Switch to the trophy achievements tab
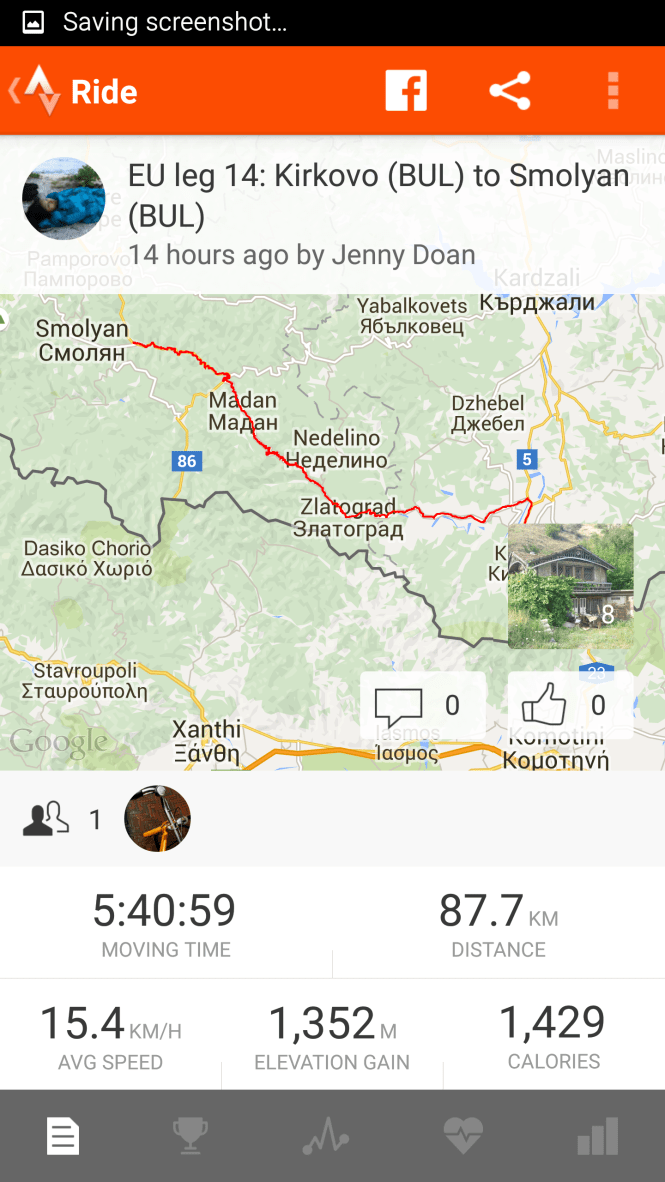Screen dimensions: 665x1182 click(190, 1136)
